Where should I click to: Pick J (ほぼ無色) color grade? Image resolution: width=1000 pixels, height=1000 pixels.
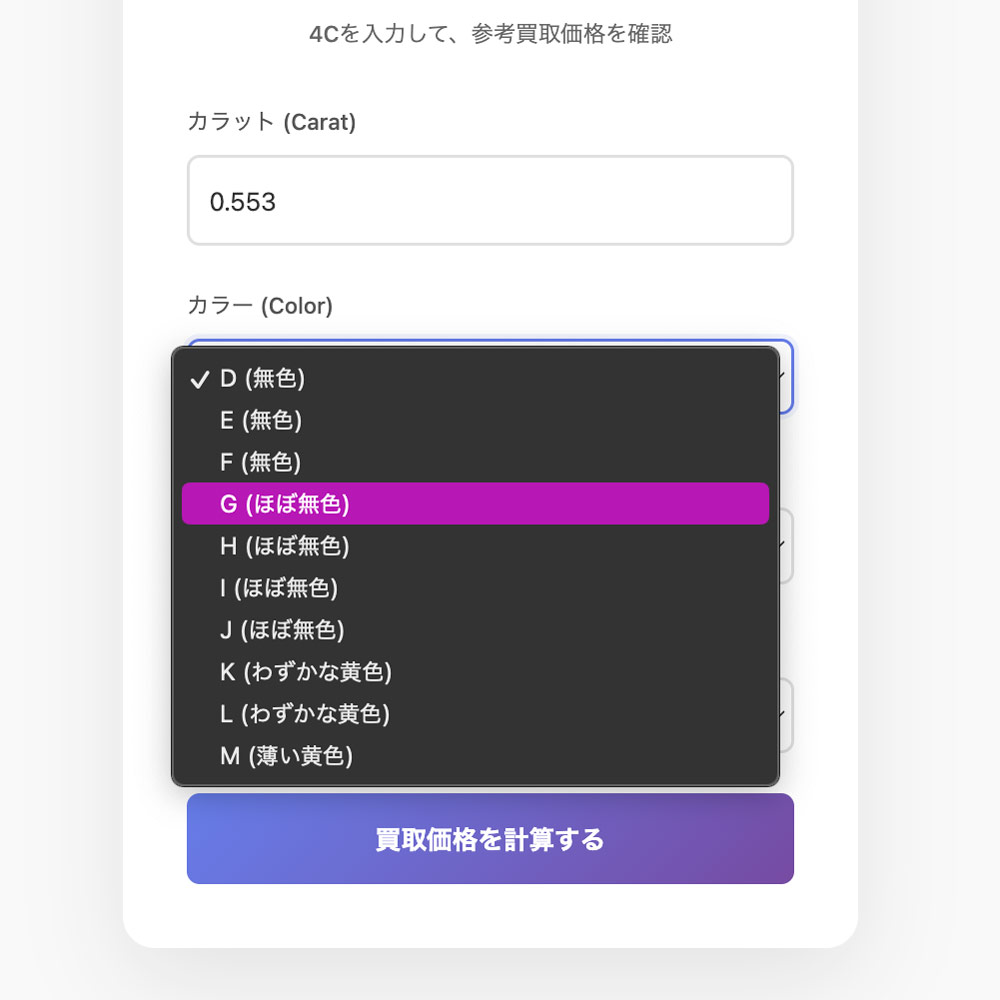point(475,630)
